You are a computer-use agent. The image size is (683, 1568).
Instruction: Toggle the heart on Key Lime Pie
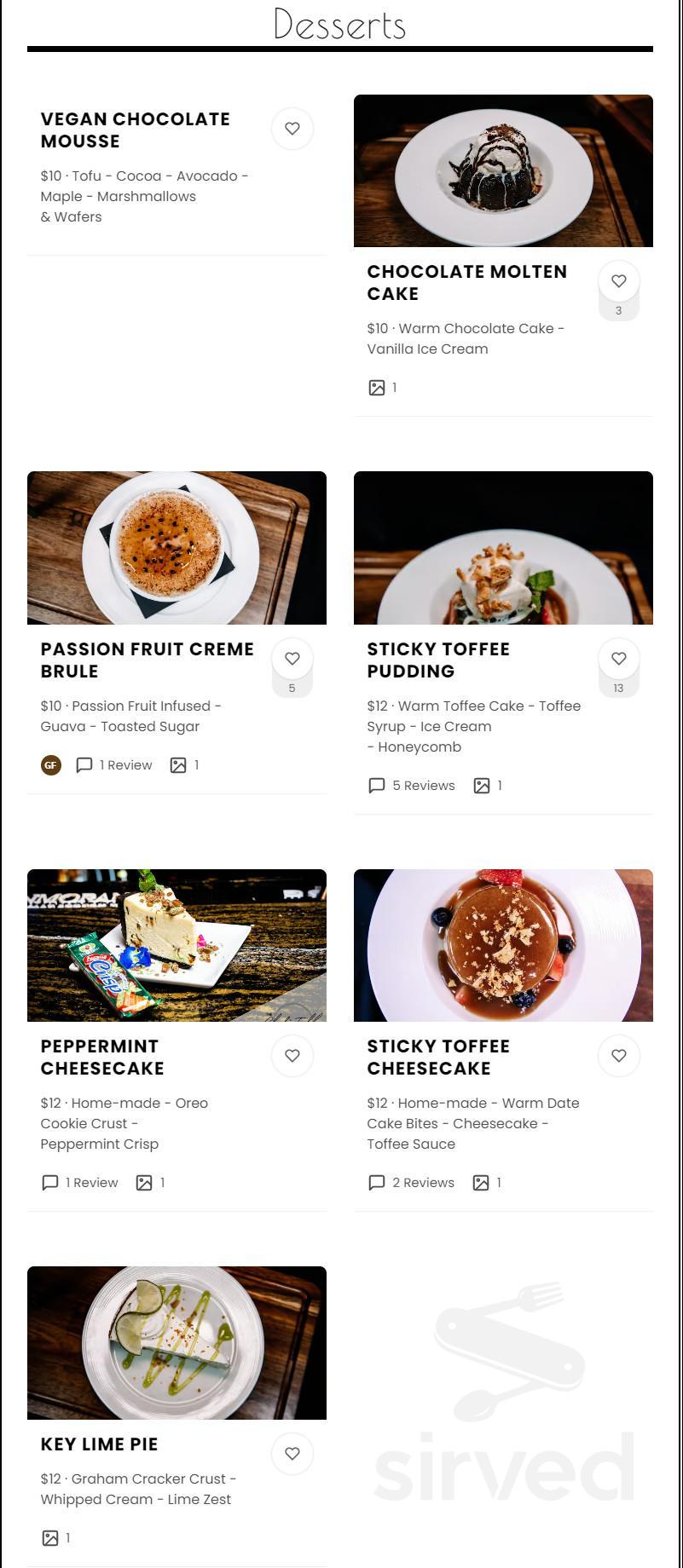[x=292, y=1454]
